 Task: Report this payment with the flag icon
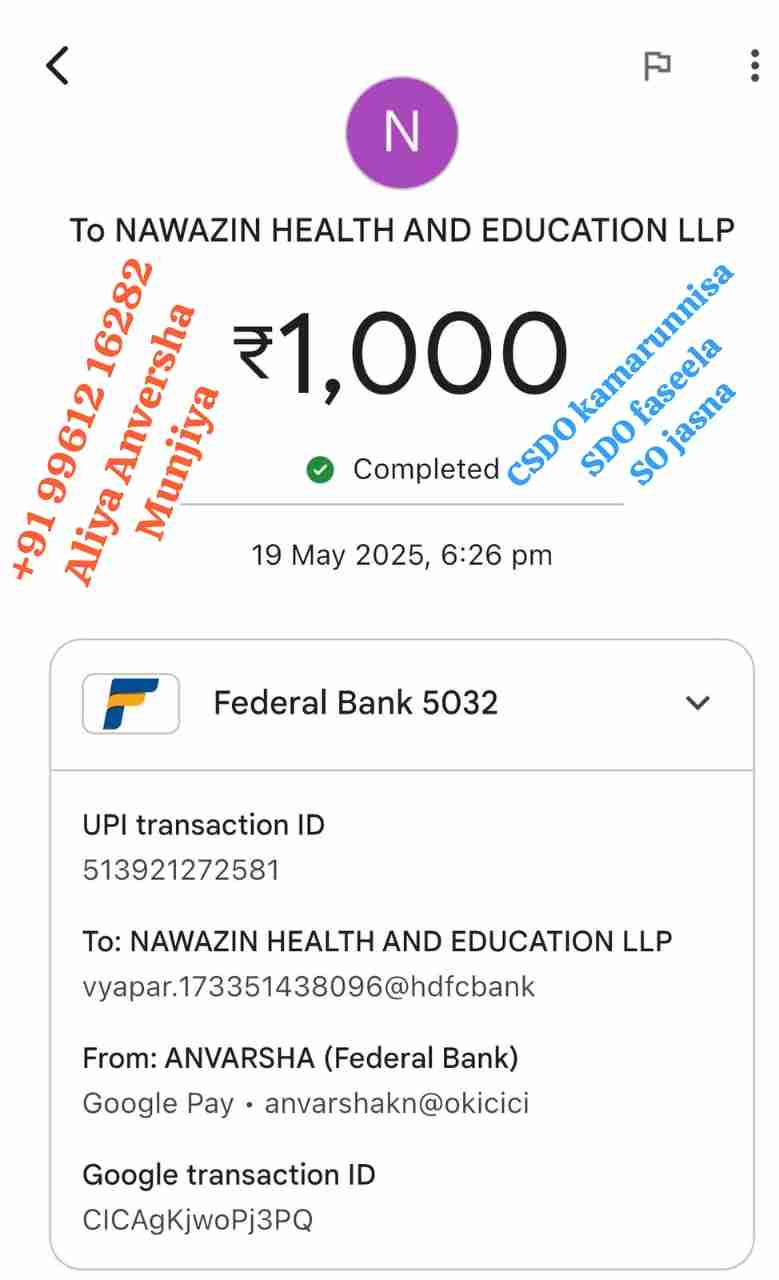point(656,66)
